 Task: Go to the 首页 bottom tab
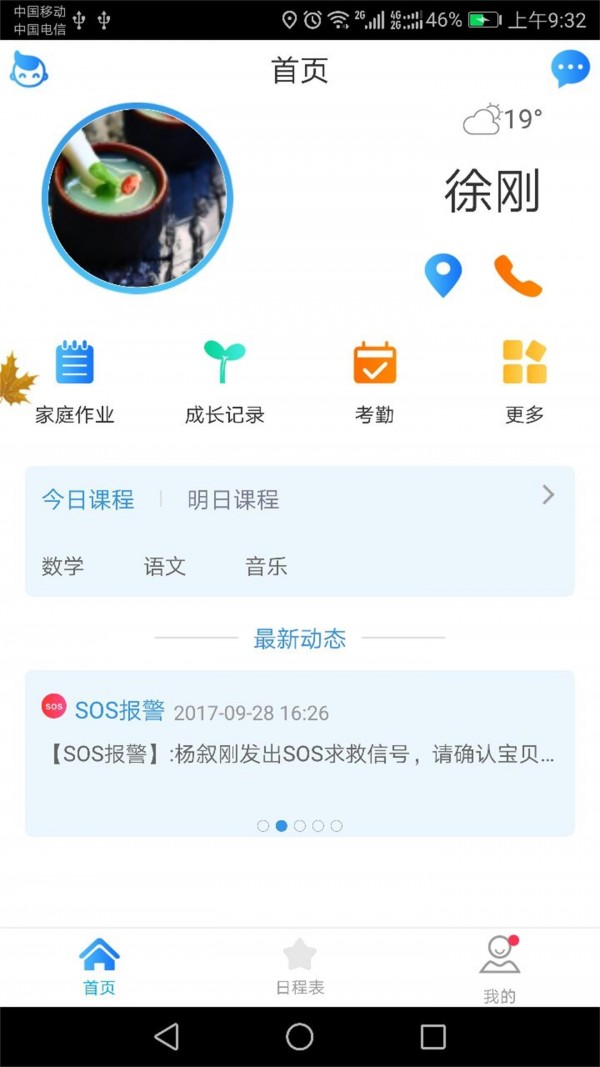(99, 966)
